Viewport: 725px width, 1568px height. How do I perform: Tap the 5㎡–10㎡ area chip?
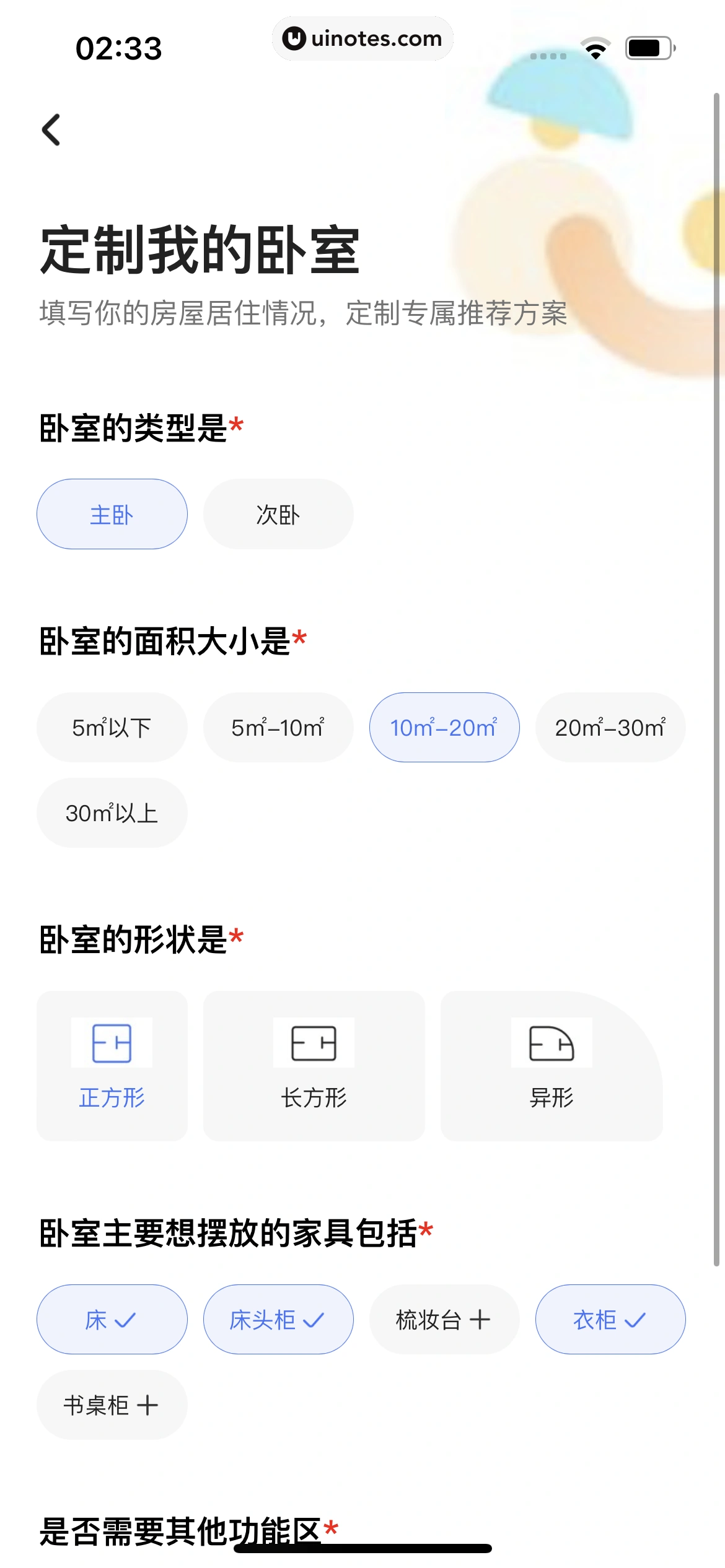click(x=278, y=727)
